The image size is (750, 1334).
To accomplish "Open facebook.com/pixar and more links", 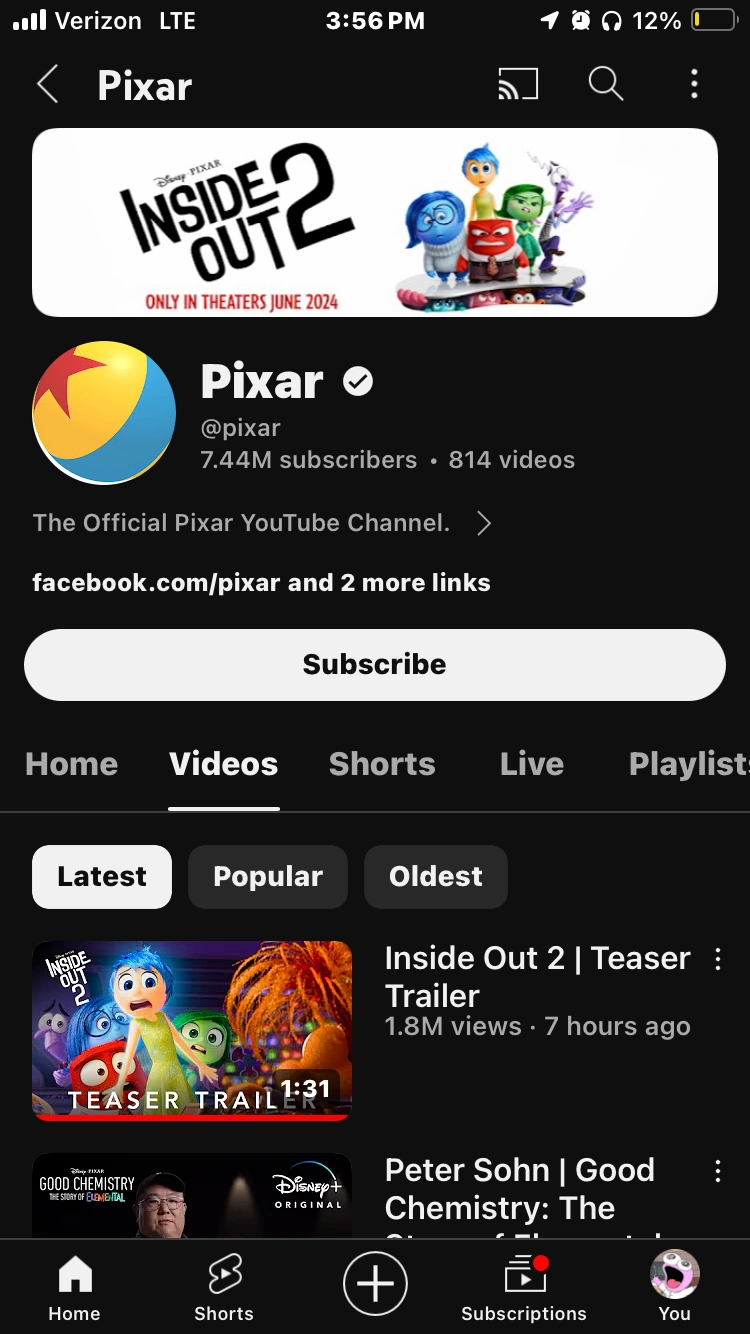I will 261,583.
